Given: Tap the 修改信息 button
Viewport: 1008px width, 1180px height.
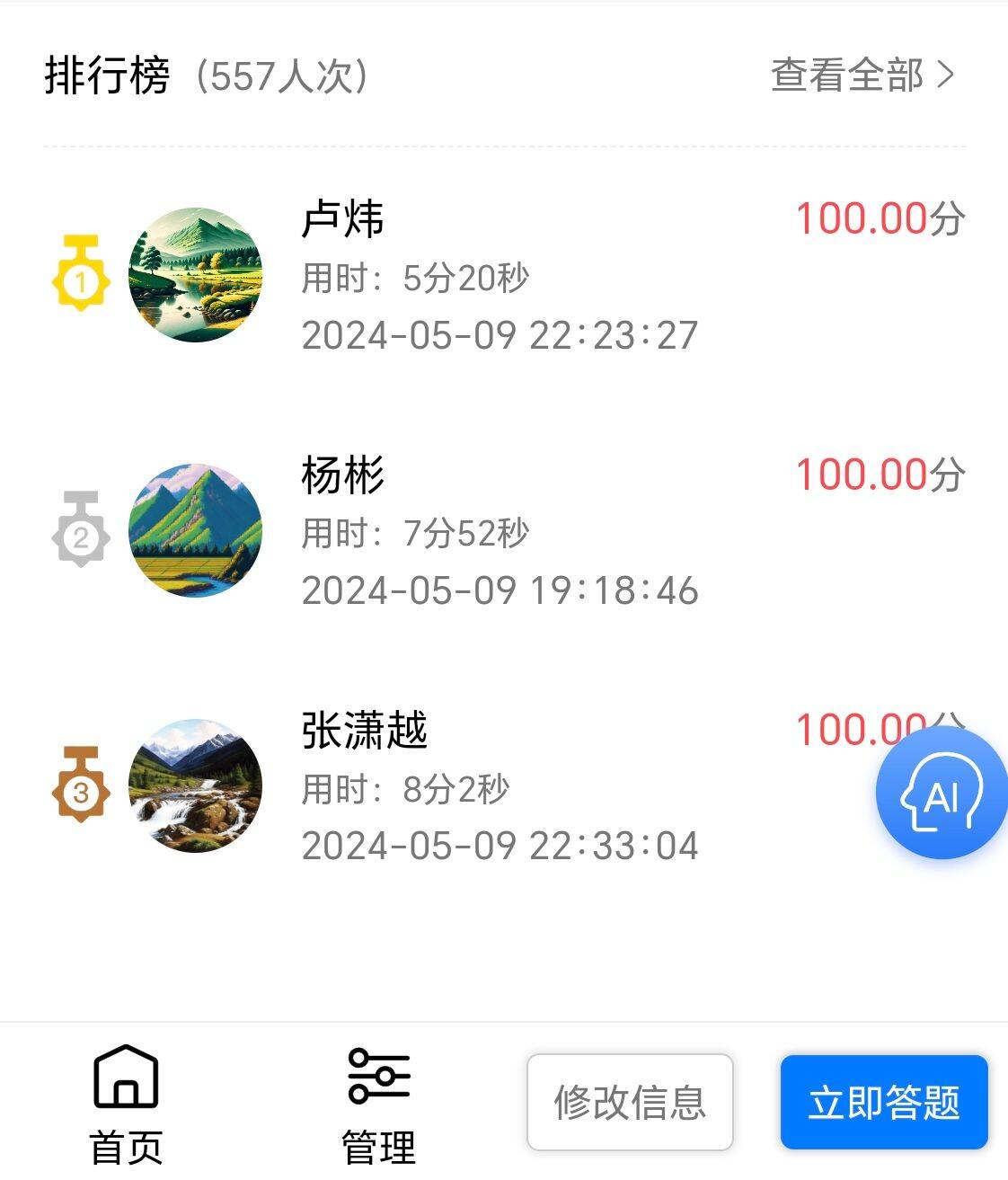Looking at the screenshot, I should [630, 1102].
